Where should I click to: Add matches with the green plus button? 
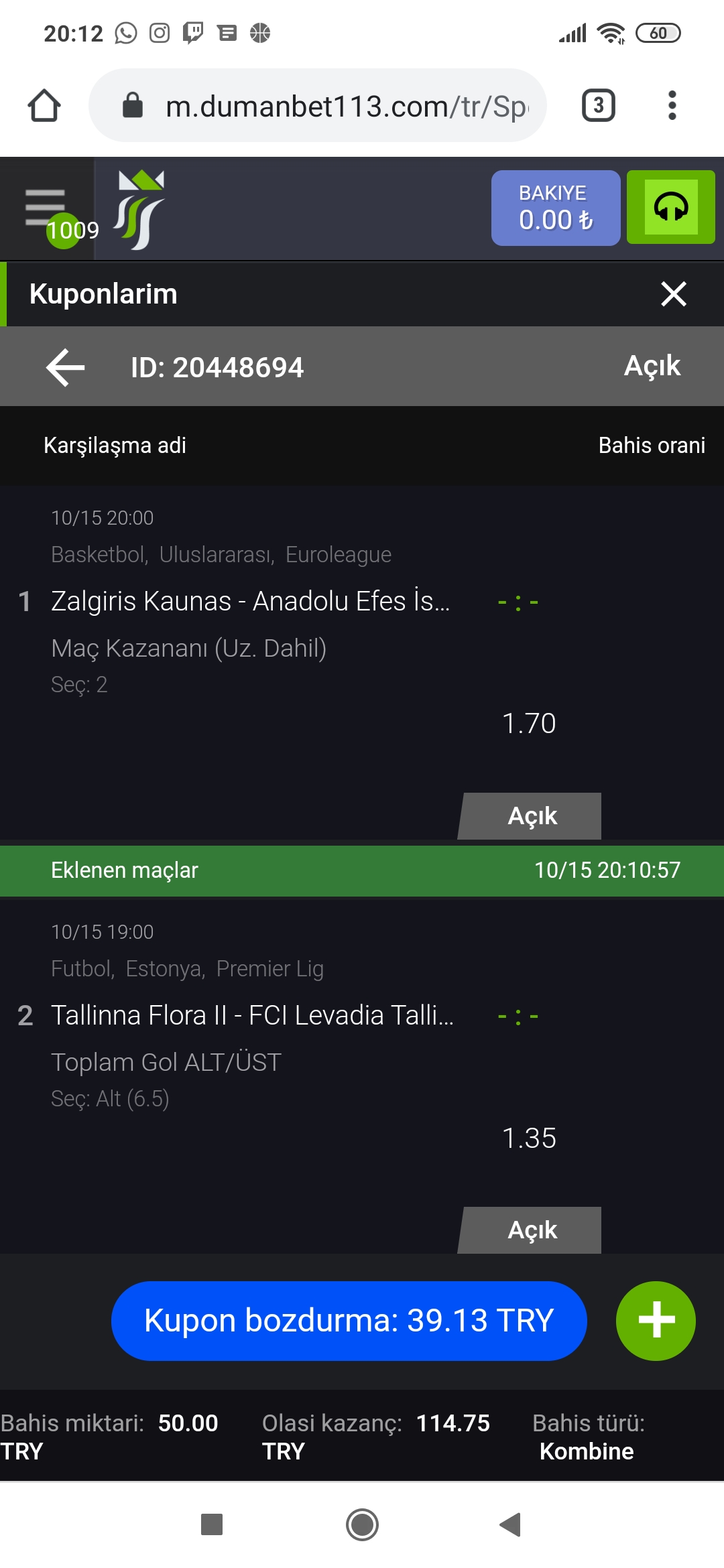click(656, 1321)
